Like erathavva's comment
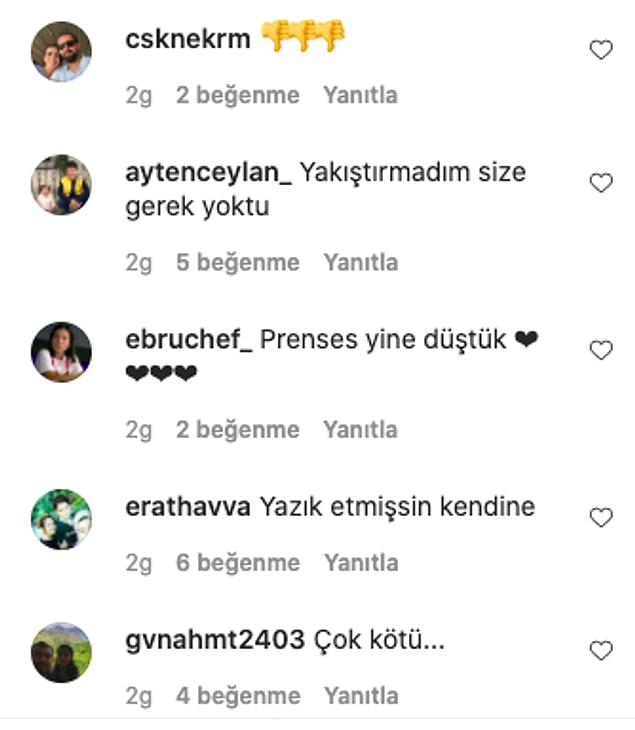The width and height of the screenshot is (635, 730). 600,517
